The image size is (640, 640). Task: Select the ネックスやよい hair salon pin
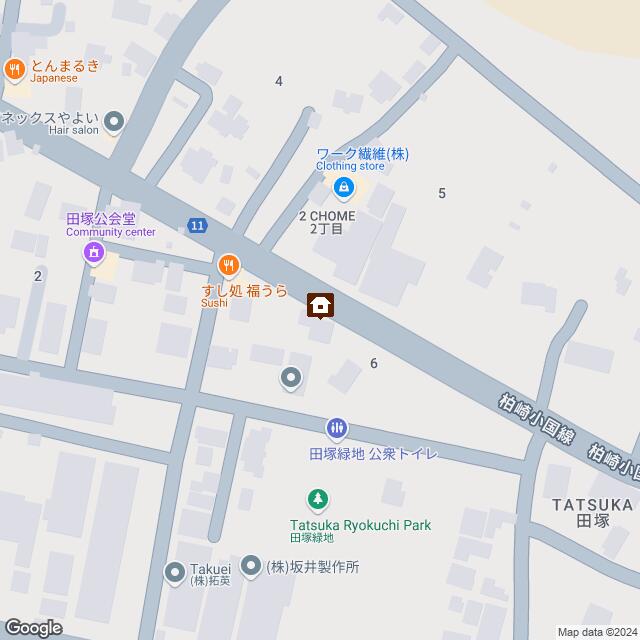pyautogui.click(x=114, y=123)
